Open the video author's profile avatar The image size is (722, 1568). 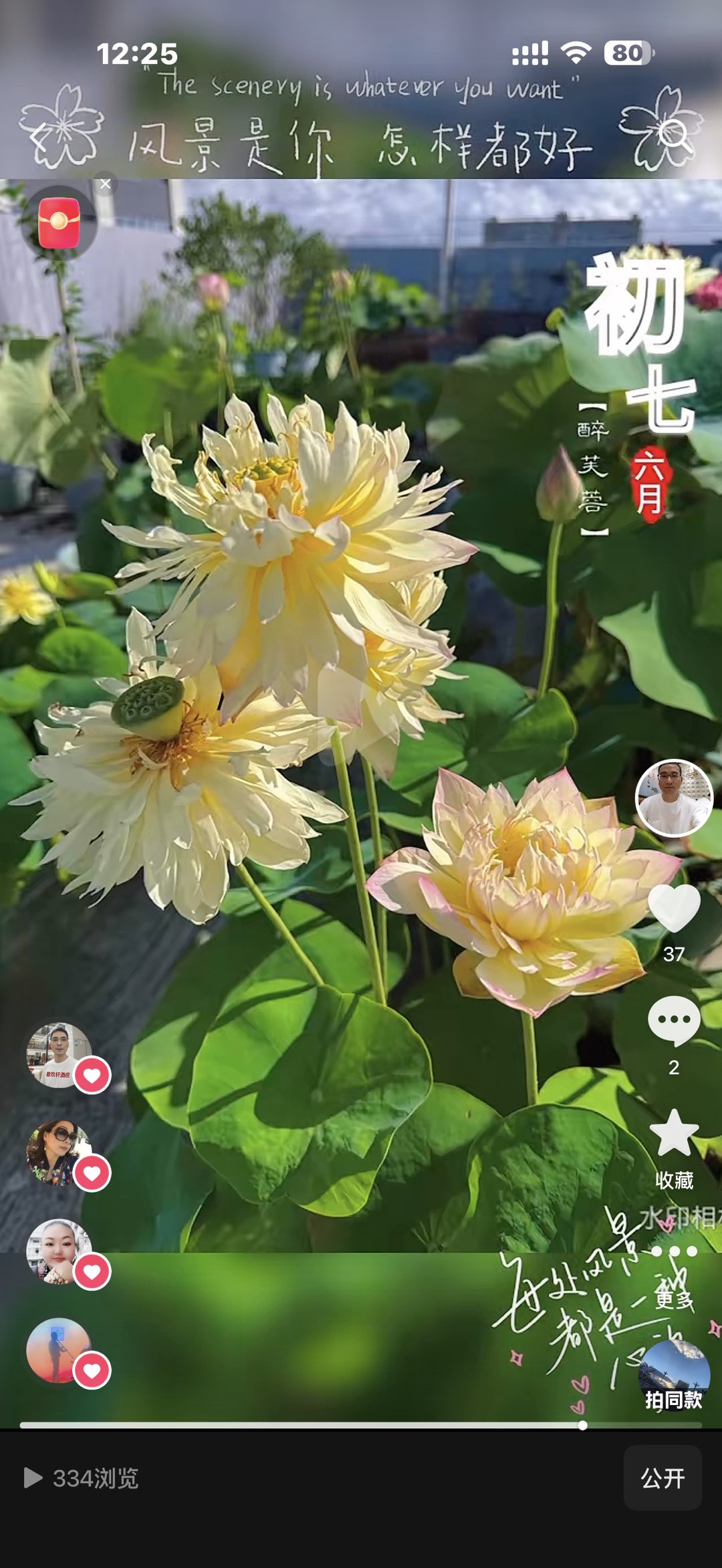pyautogui.click(x=674, y=798)
